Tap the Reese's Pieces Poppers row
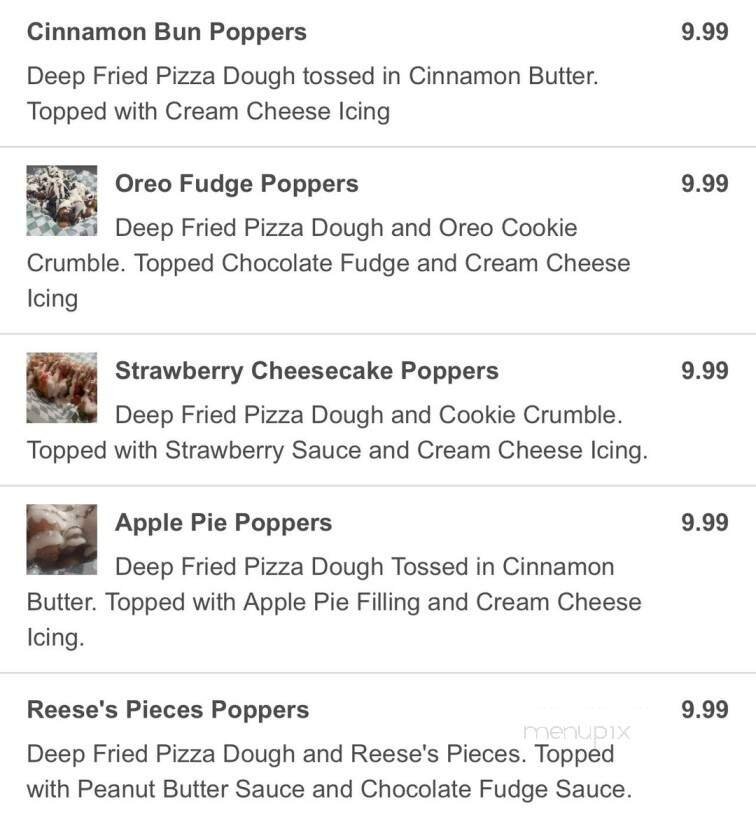 (x=168, y=710)
